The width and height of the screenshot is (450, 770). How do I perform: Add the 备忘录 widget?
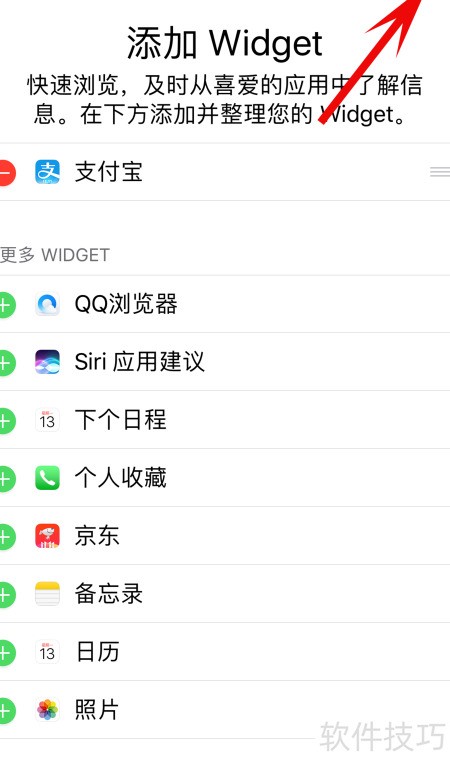coord(6,595)
